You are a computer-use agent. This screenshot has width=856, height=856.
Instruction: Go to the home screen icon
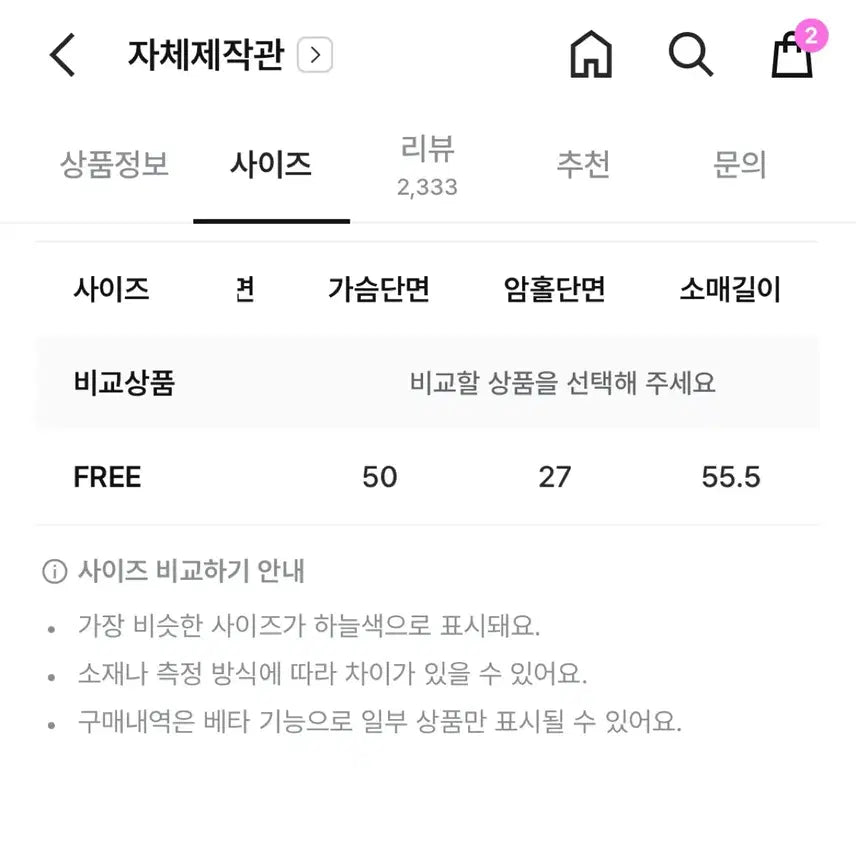coord(591,54)
